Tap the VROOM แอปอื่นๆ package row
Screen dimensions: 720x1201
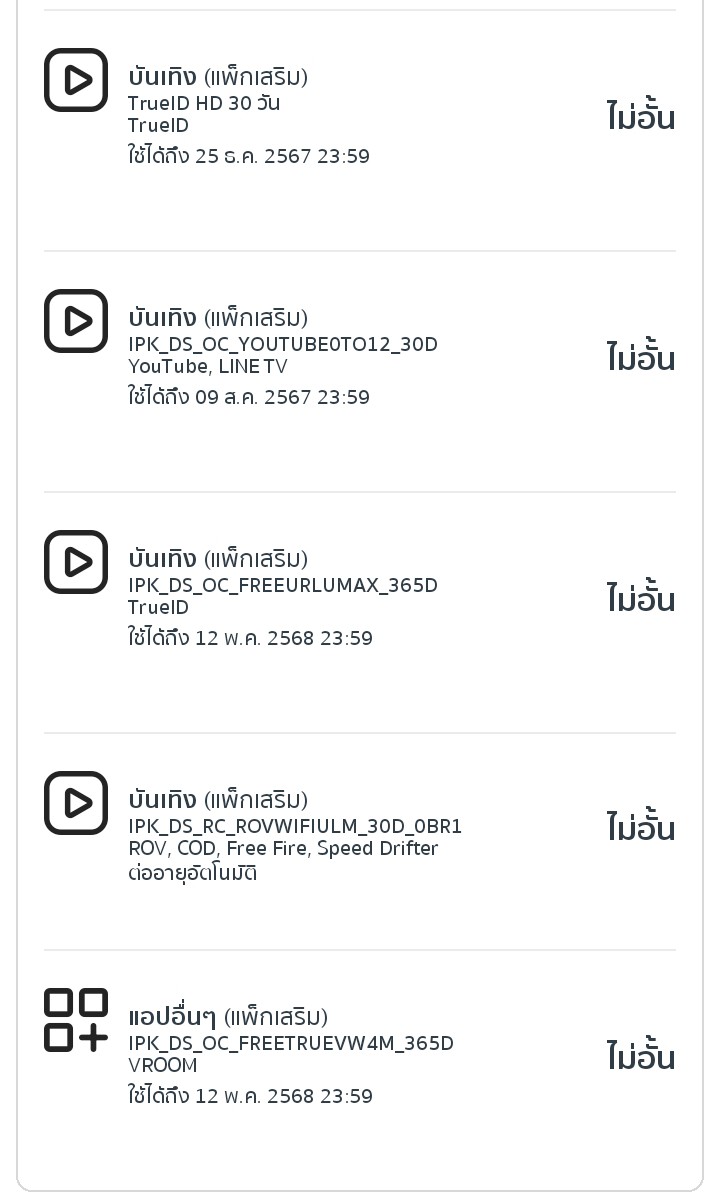click(360, 1056)
